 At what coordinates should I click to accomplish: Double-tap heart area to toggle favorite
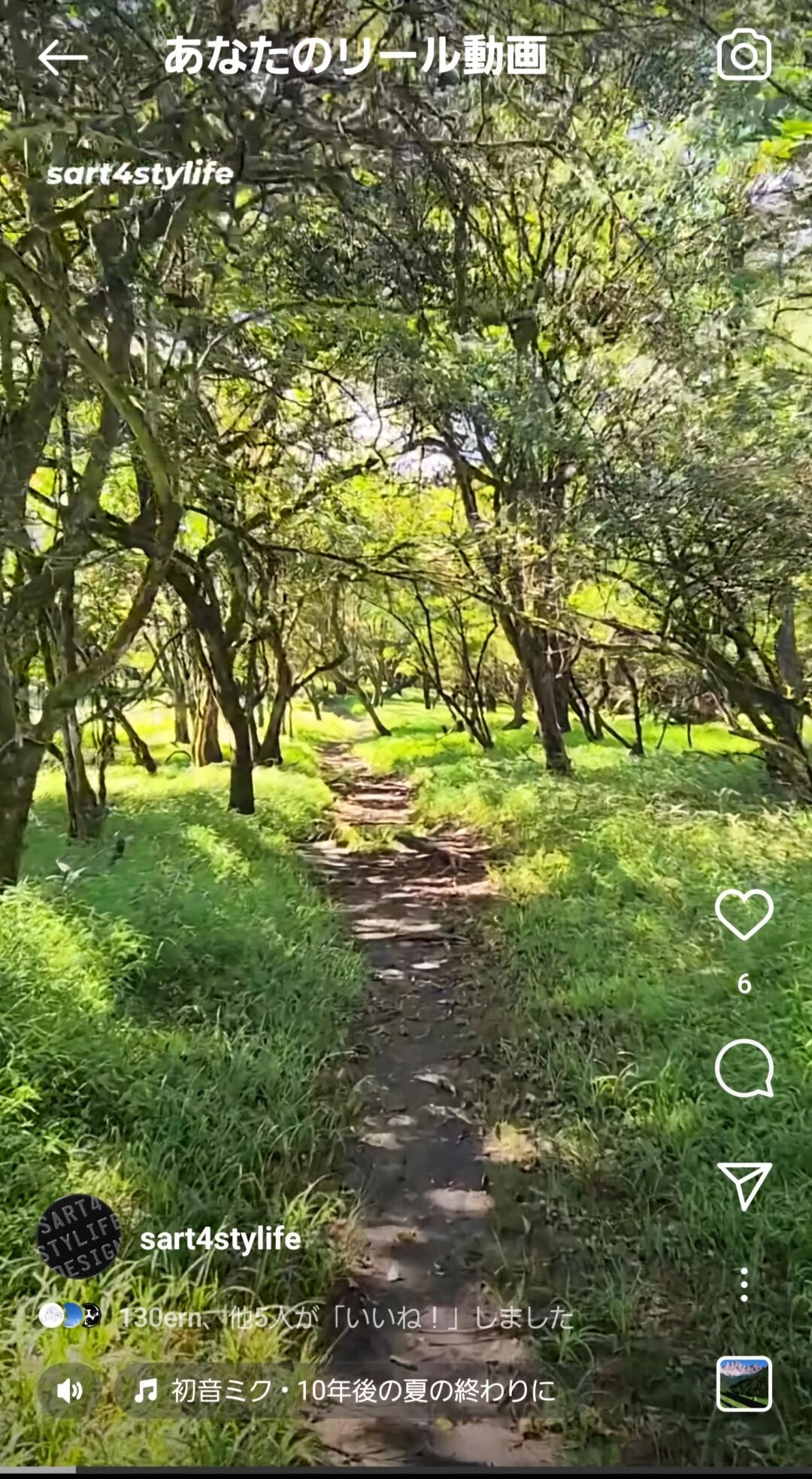click(x=744, y=912)
